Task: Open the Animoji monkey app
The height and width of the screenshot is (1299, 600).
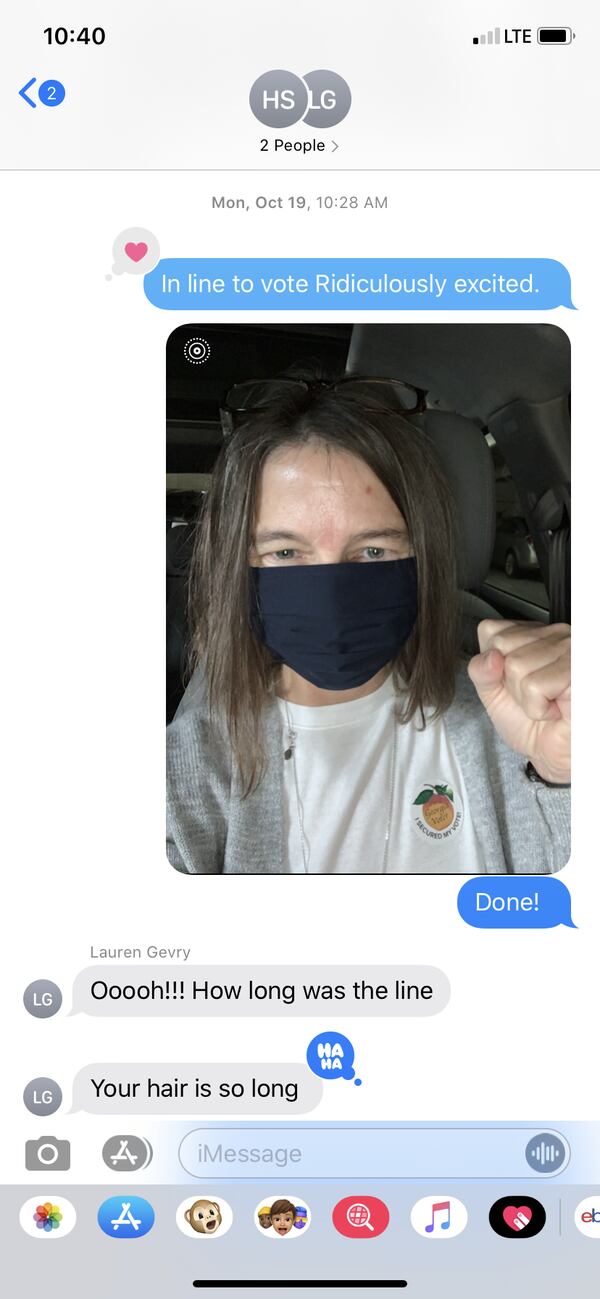Action: [x=204, y=1217]
